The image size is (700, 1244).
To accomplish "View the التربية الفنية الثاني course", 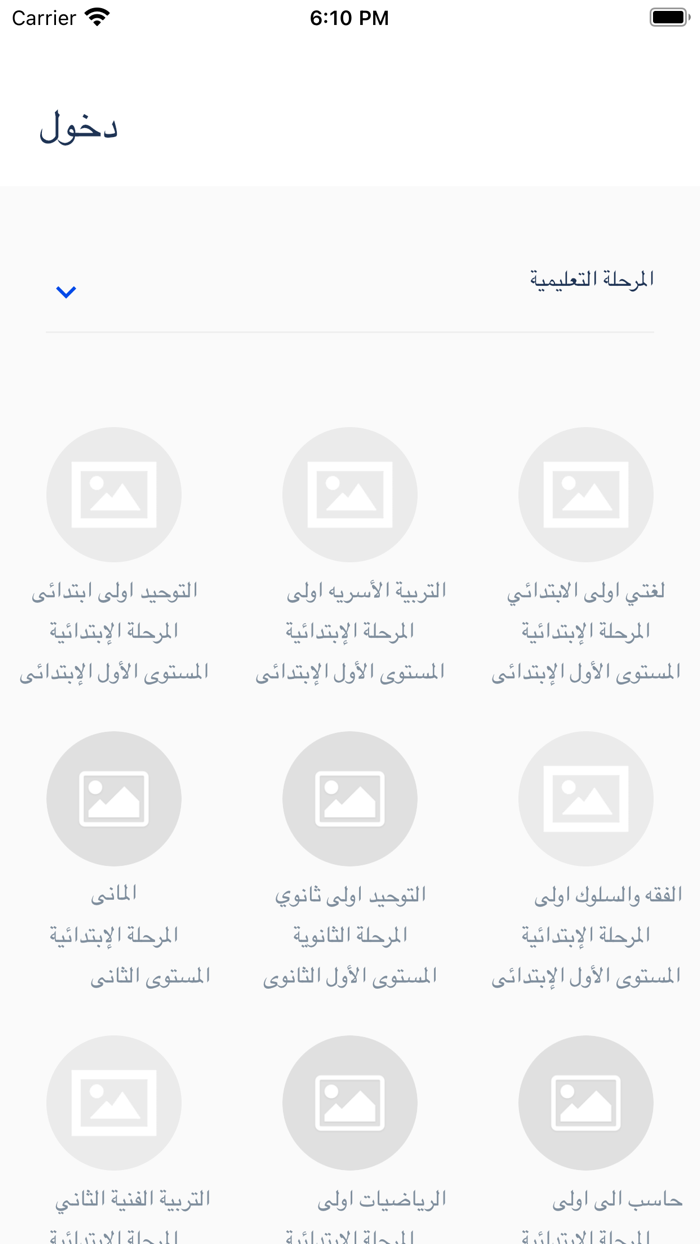I will [x=114, y=1103].
